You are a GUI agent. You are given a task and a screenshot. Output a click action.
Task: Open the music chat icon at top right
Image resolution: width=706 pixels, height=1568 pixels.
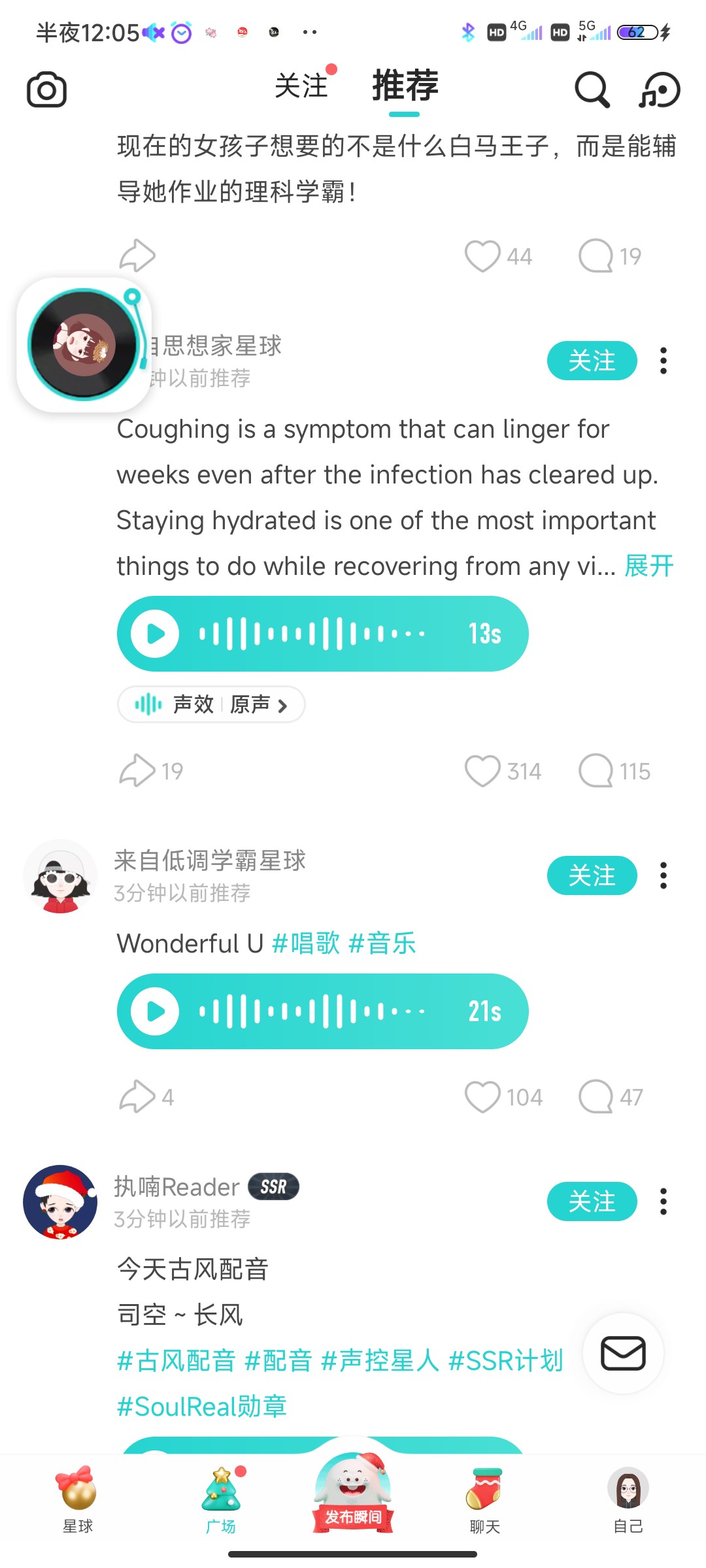coord(660,90)
